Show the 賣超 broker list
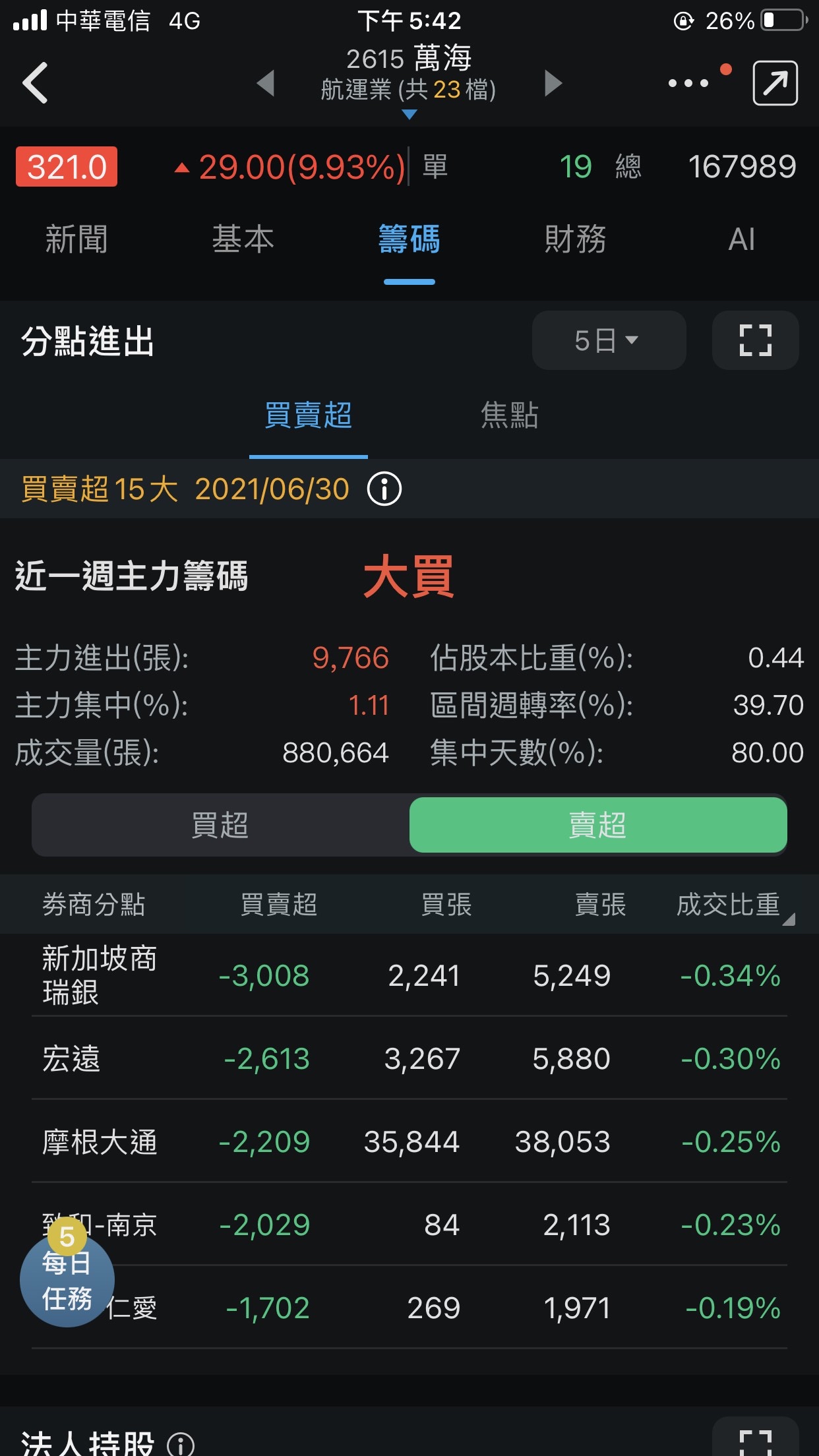 click(597, 825)
